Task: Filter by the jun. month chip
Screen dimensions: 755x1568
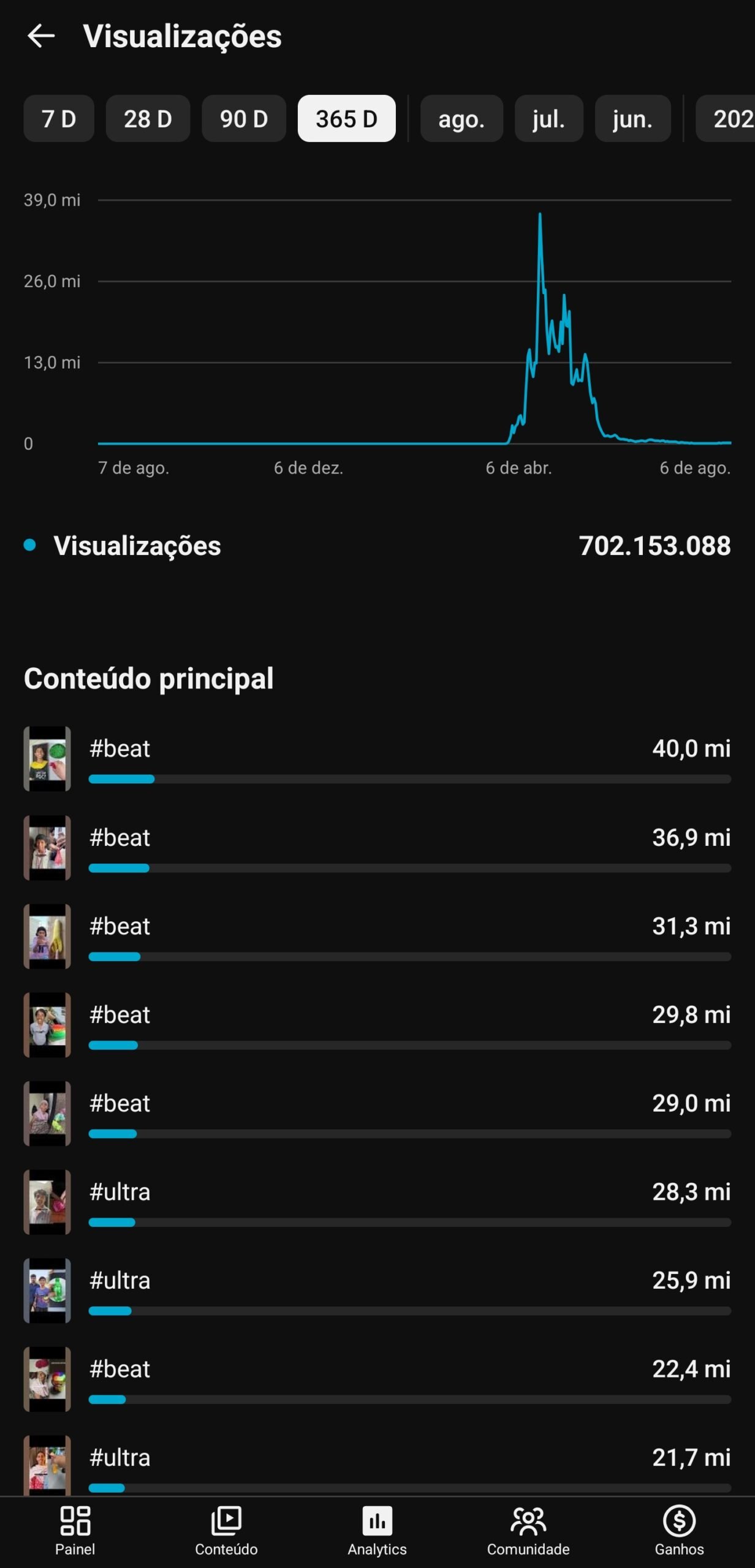Action: [632, 119]
